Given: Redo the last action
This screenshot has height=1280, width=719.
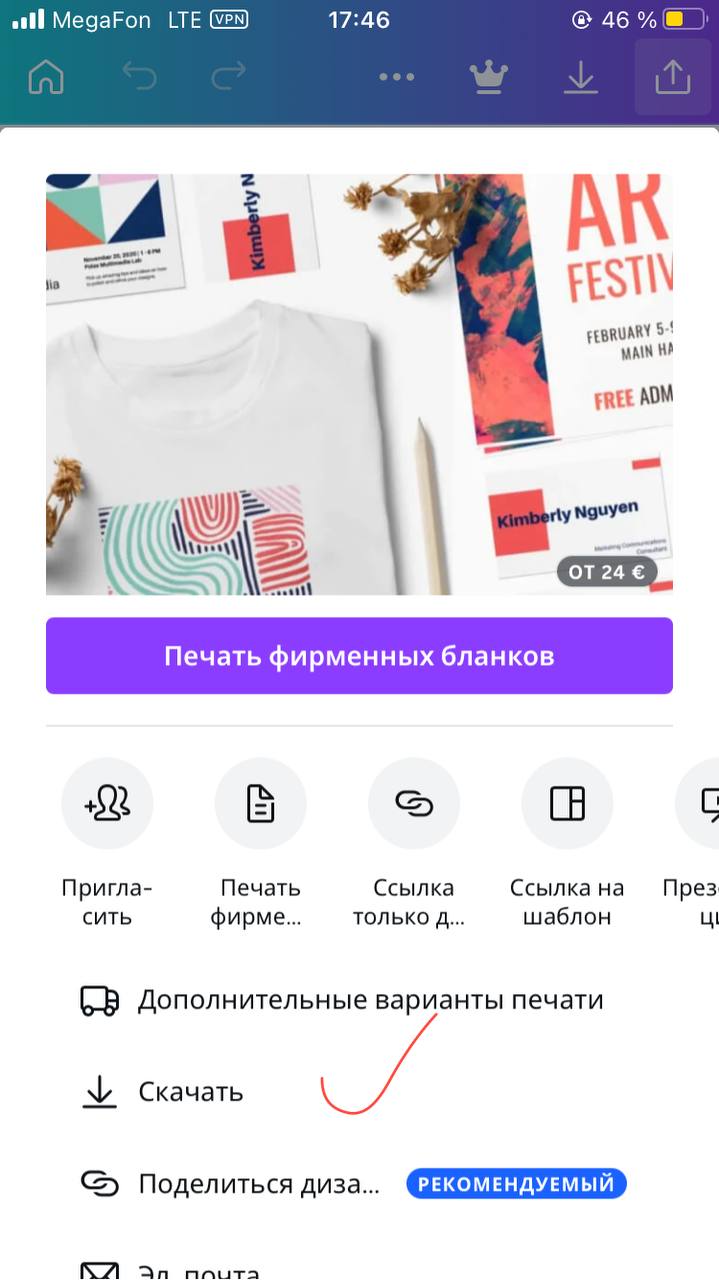Looking at the screenshot, I should pos(228,77).
